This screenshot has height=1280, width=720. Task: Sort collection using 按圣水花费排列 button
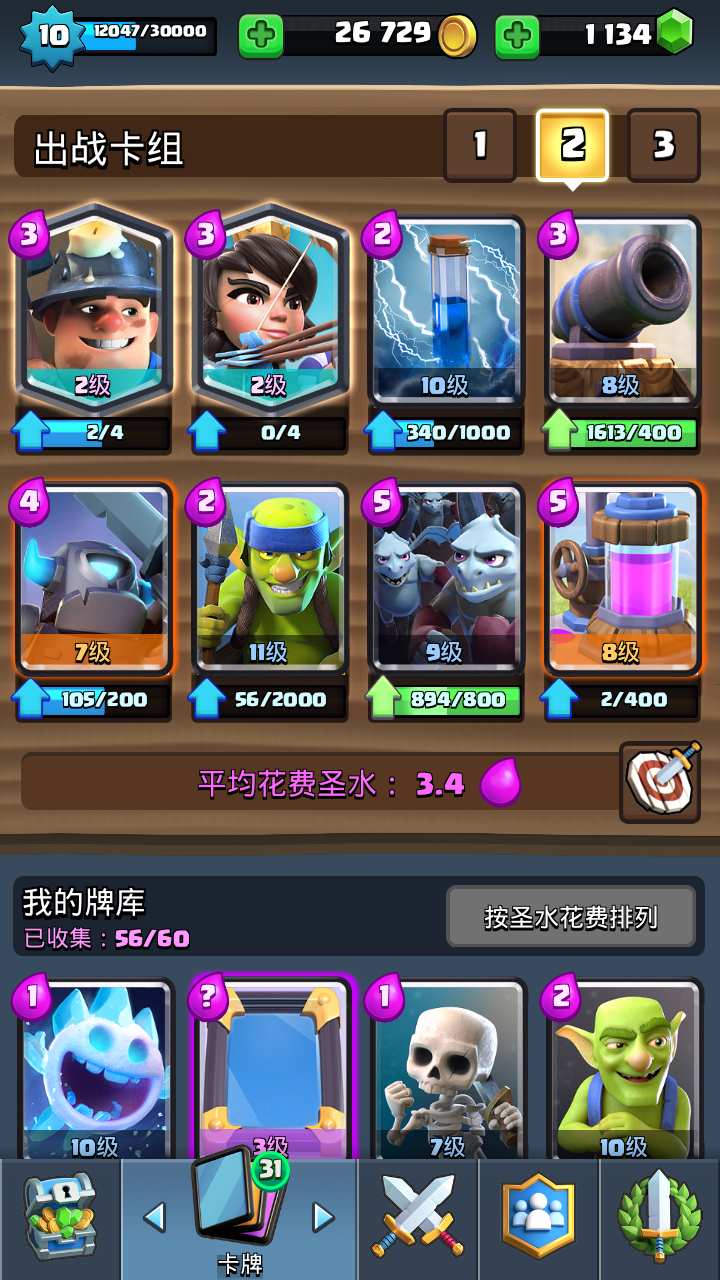point(570,916)
